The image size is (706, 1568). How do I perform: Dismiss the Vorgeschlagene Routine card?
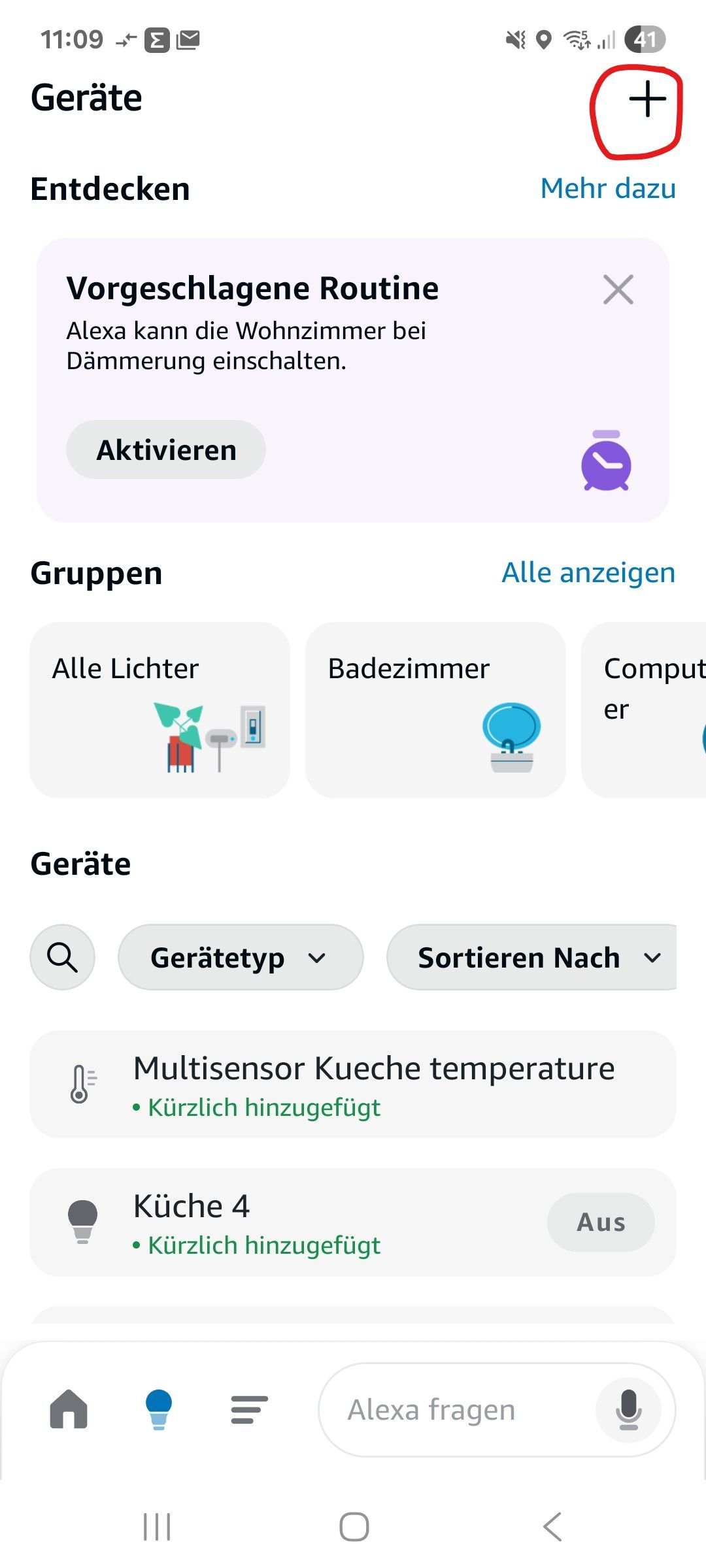pos(618,289)
